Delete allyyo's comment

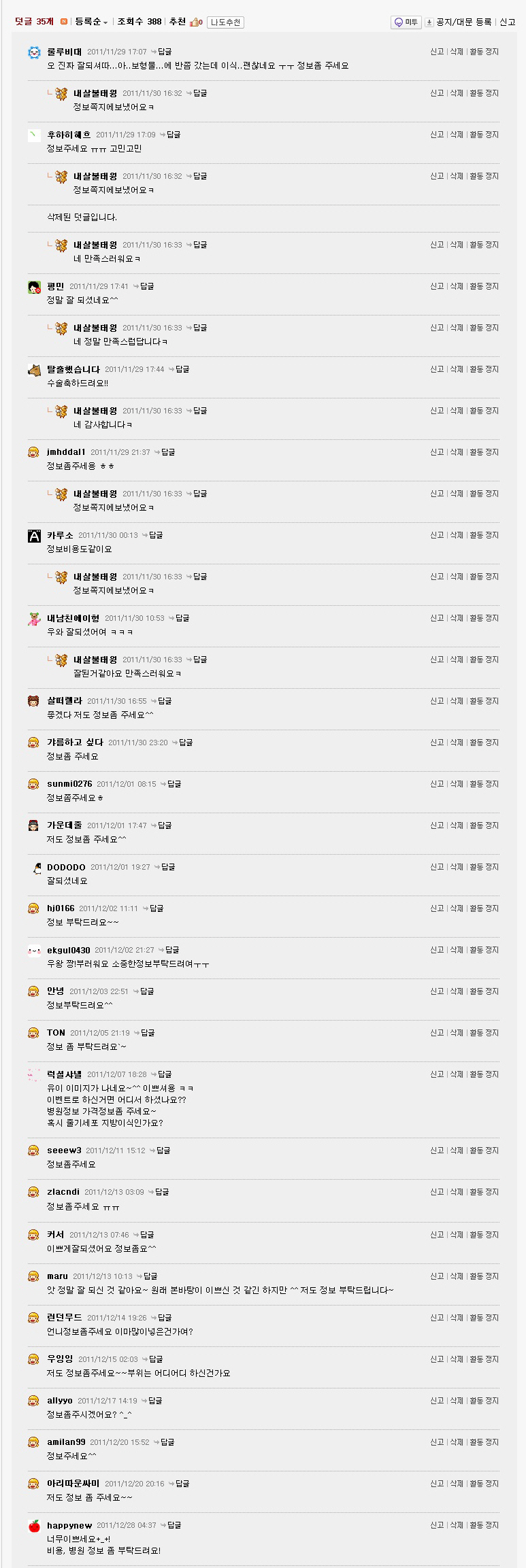point(457,1401)
